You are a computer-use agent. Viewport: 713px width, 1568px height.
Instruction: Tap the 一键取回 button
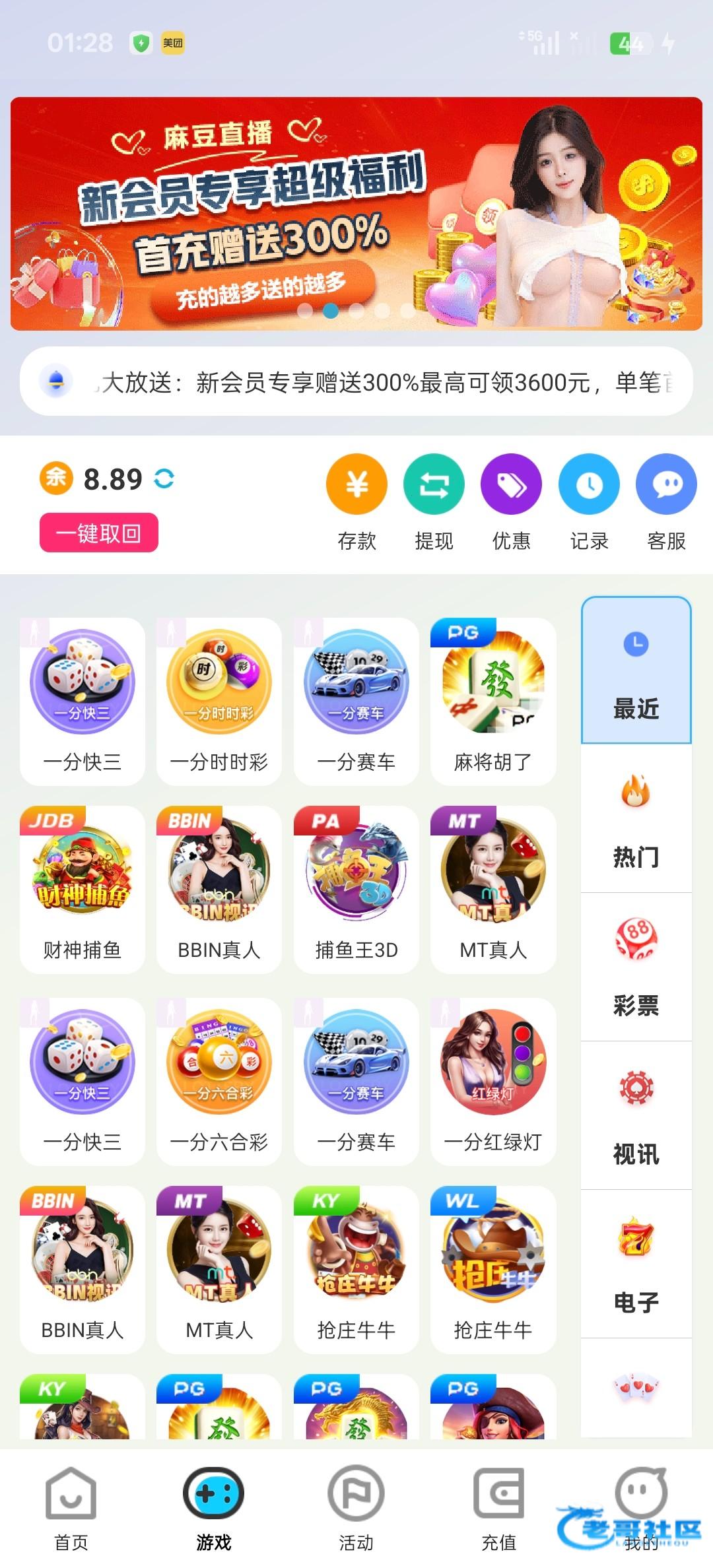(x=99, y=533)
